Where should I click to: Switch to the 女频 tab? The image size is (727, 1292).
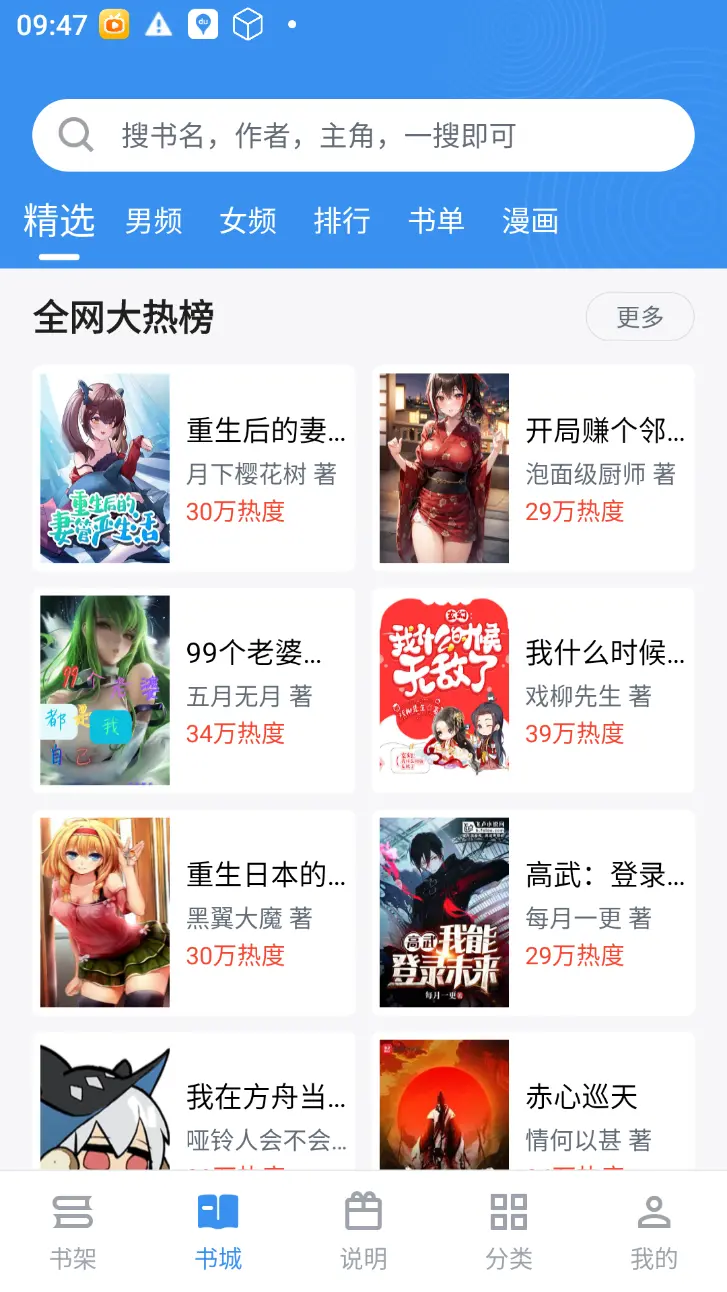point(248,221)
